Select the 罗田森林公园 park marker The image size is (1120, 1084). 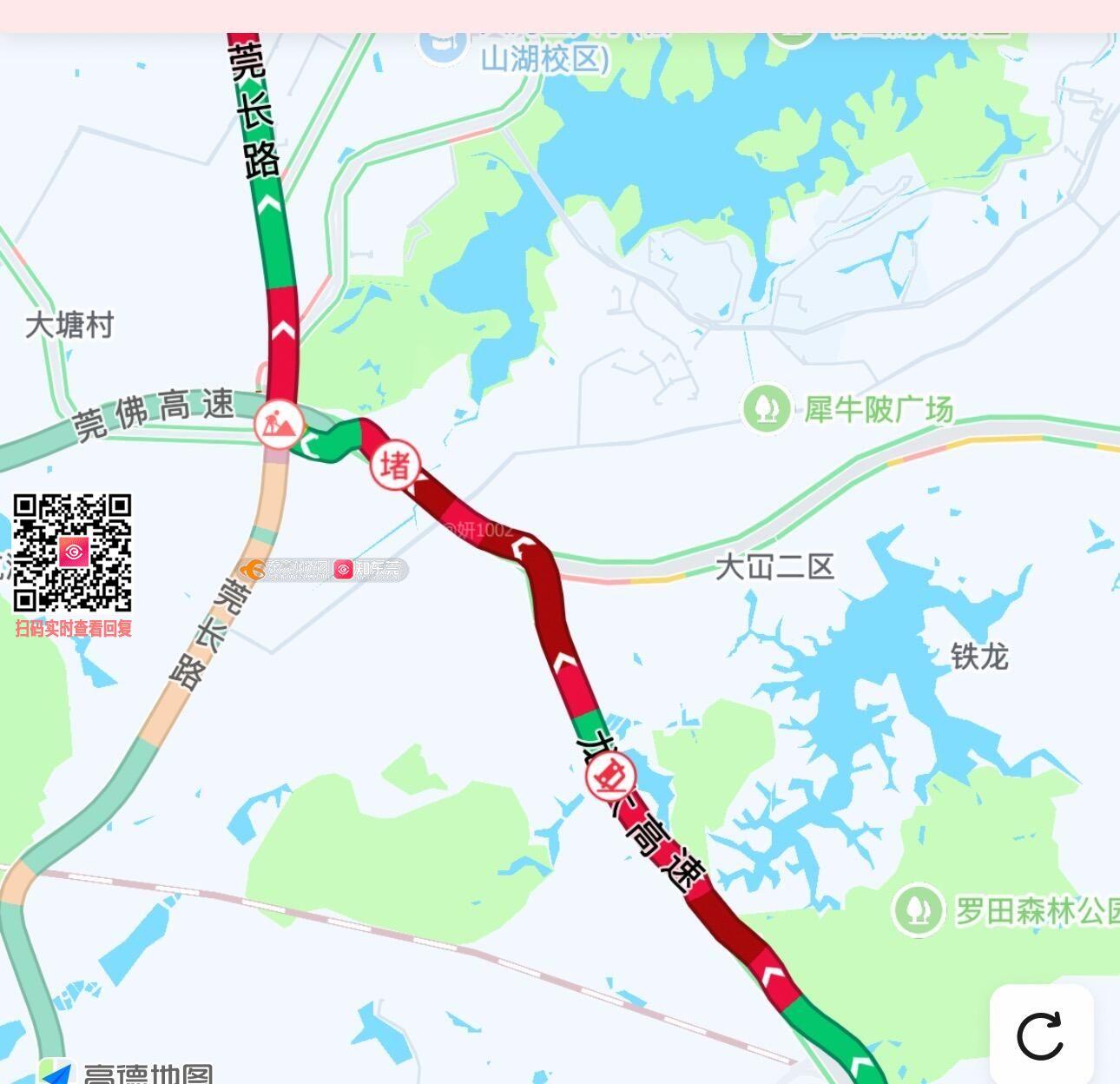(918, 909)
